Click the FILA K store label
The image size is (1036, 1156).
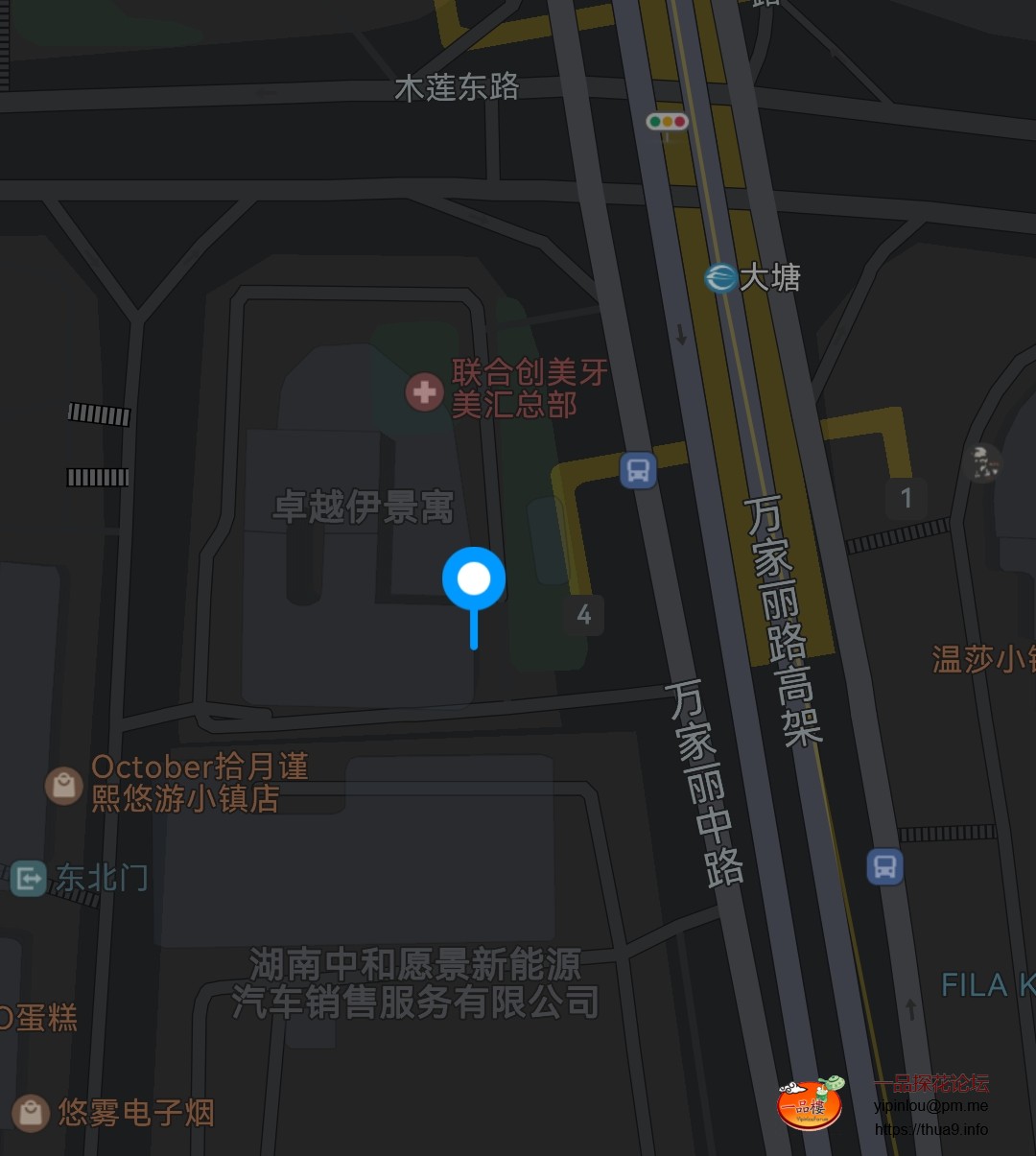(x=985, y=985)
